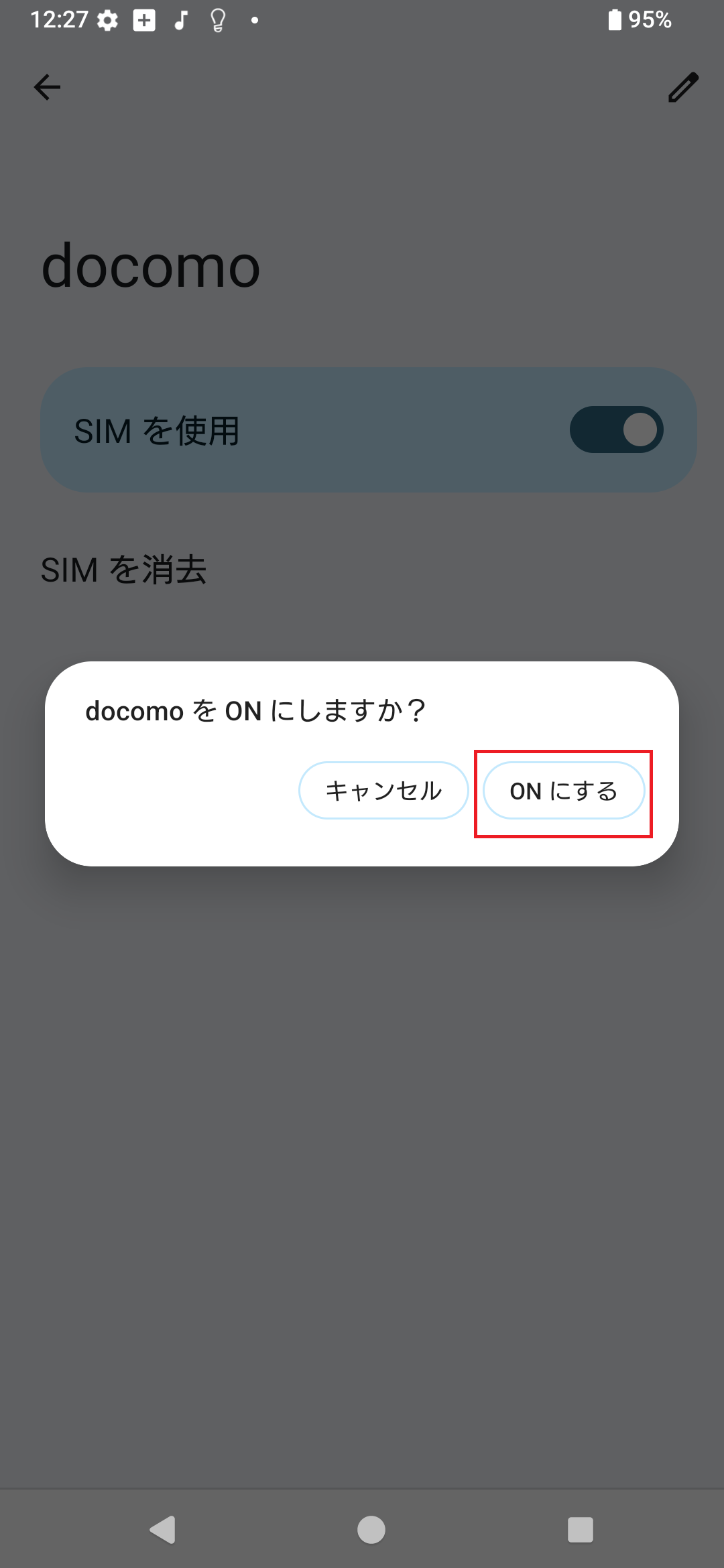Disable the SIM を使用 toggle
Screen dimensions: 724x1568
[617, 429]
